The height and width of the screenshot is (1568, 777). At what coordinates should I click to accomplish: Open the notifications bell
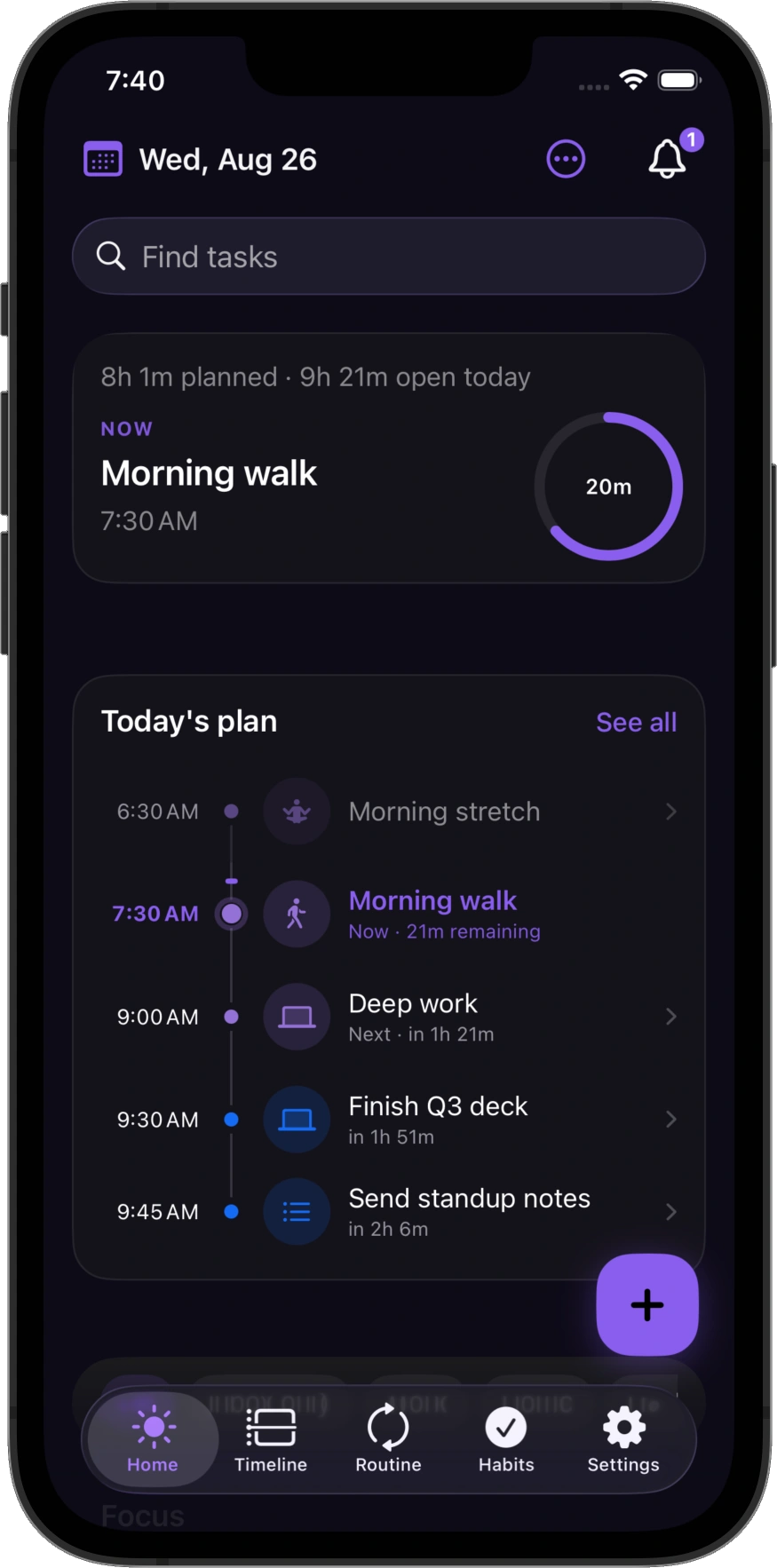[x=668, y=158]
